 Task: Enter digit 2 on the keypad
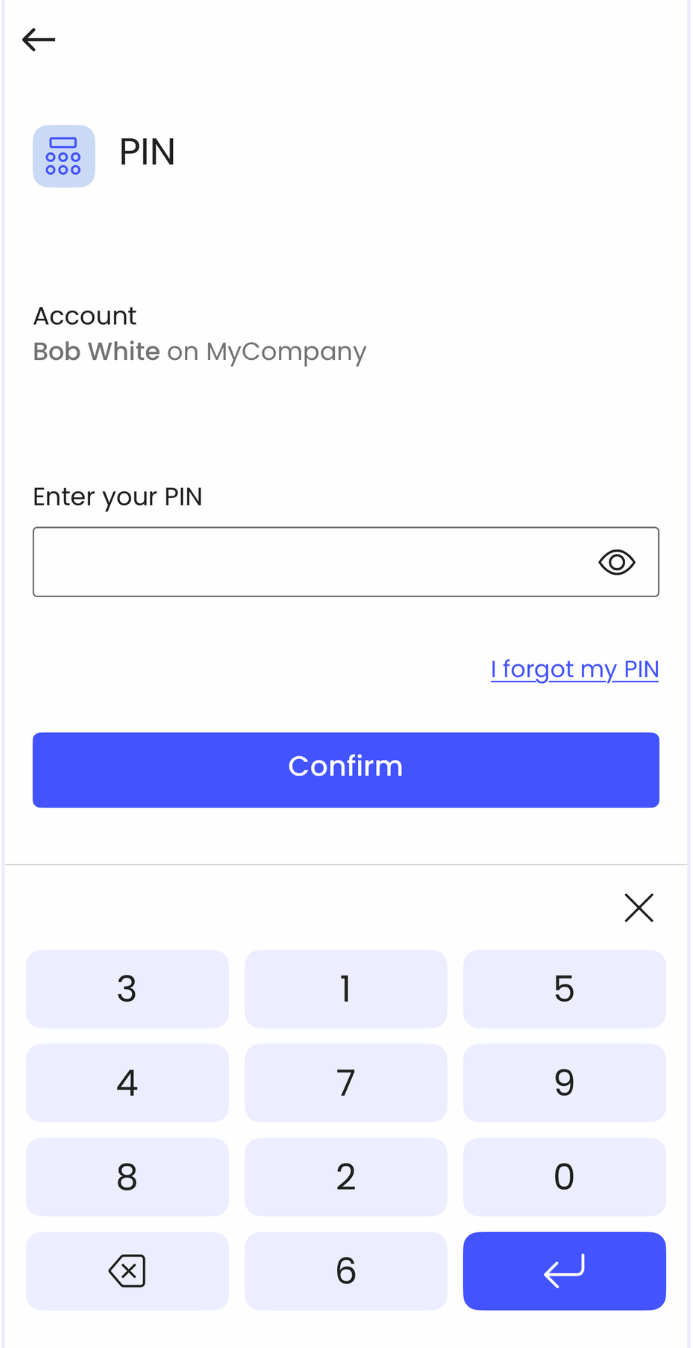pos(346,1177)
